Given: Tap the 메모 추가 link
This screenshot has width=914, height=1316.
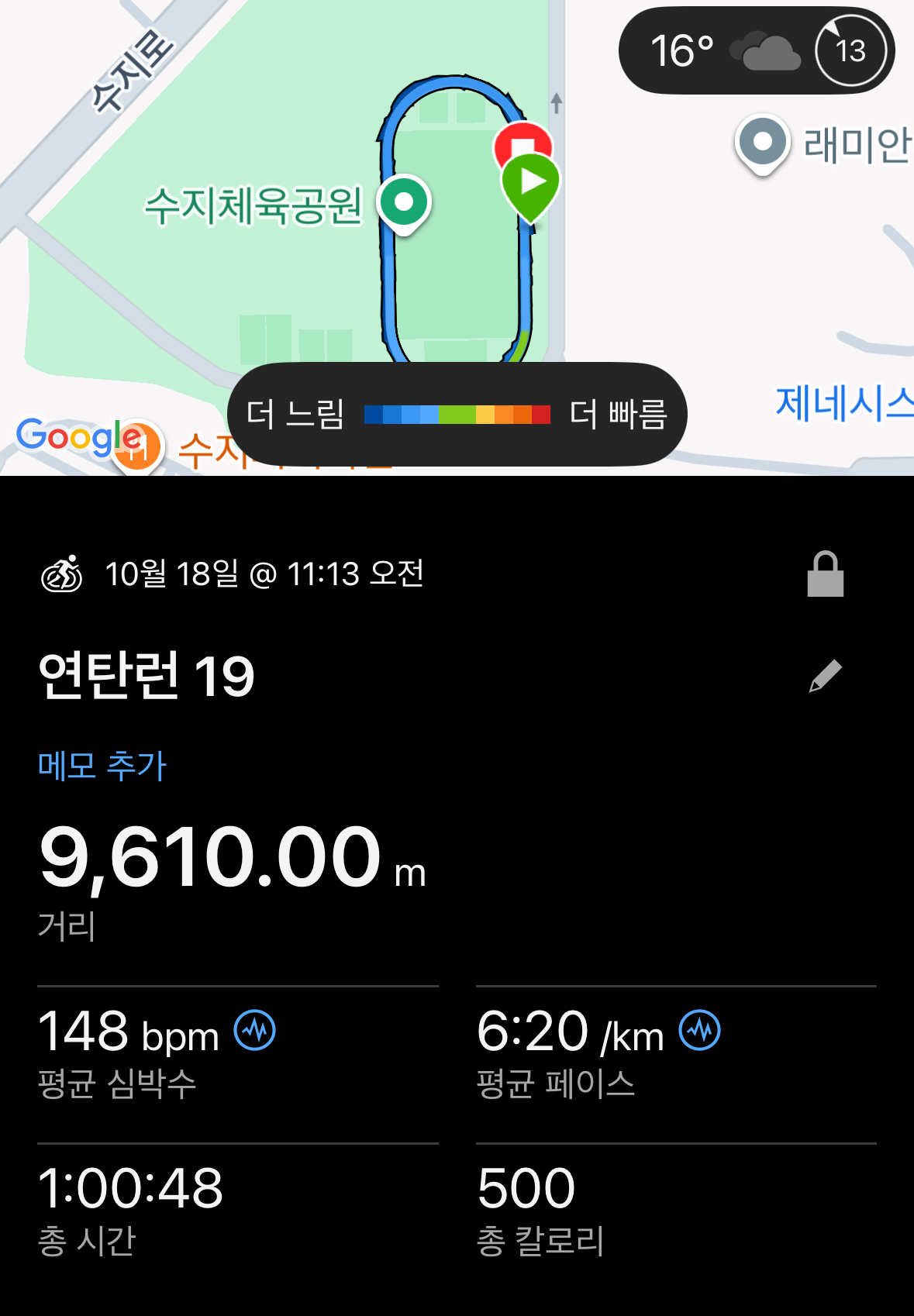Looking at the screenshot, I should (x=102, y=766).
